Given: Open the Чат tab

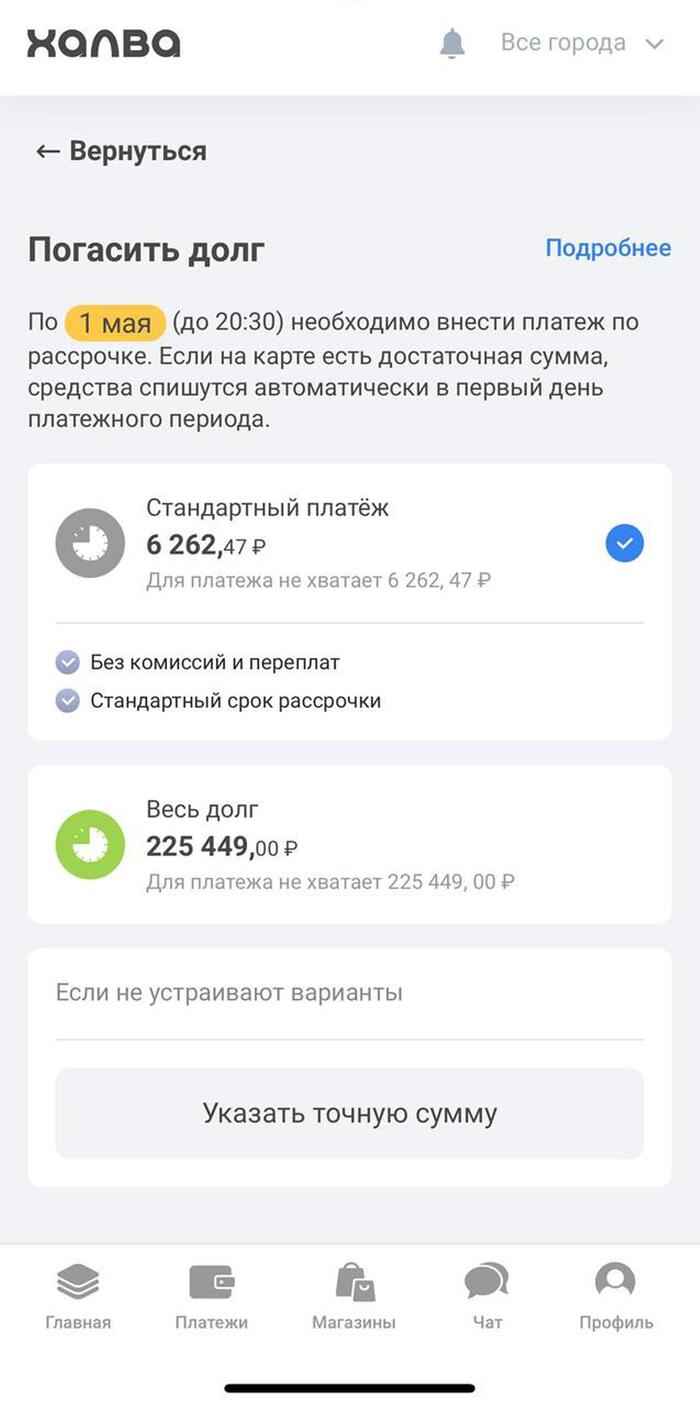Looking at the screenshot, I should point(487,1297).
